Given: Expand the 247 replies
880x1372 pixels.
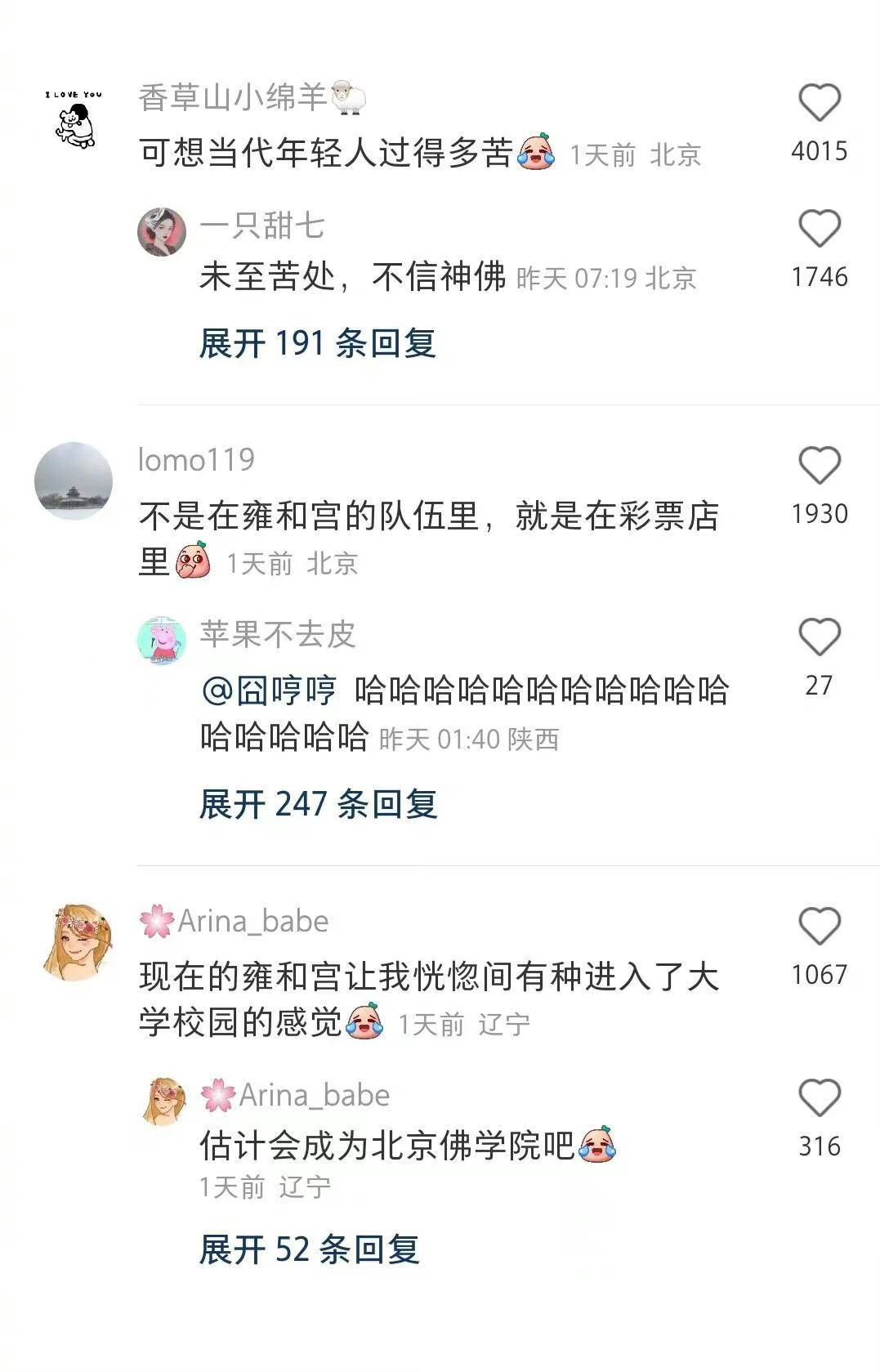Looking at the screenshot, I should click(x=318, y=804).
